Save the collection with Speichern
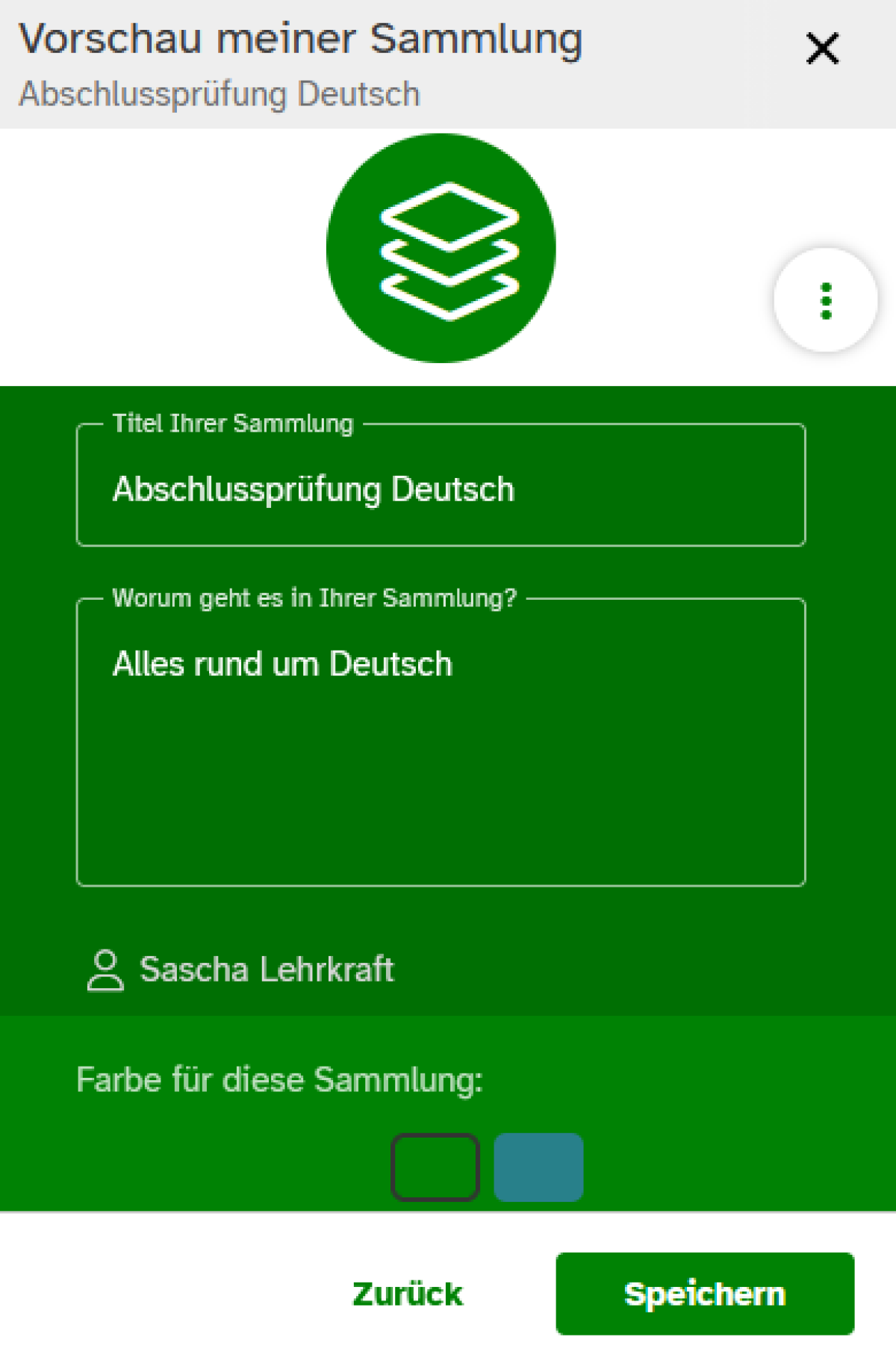 [x=705, y=1294]
